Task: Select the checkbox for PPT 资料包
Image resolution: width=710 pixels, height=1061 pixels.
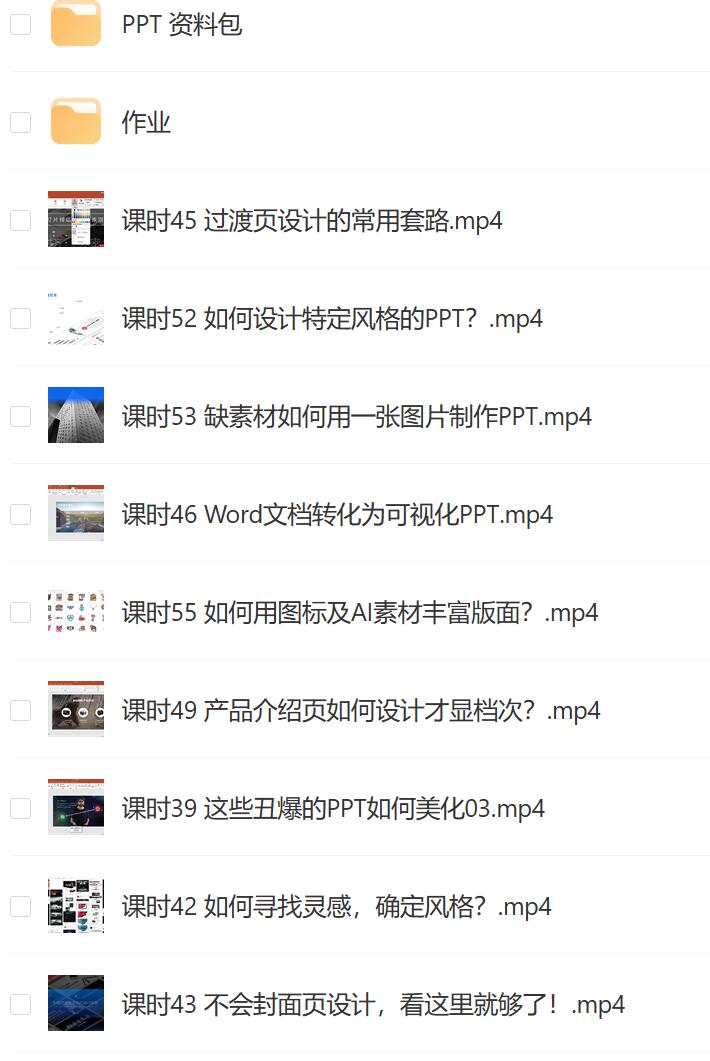Action: [x=21, y=24]
